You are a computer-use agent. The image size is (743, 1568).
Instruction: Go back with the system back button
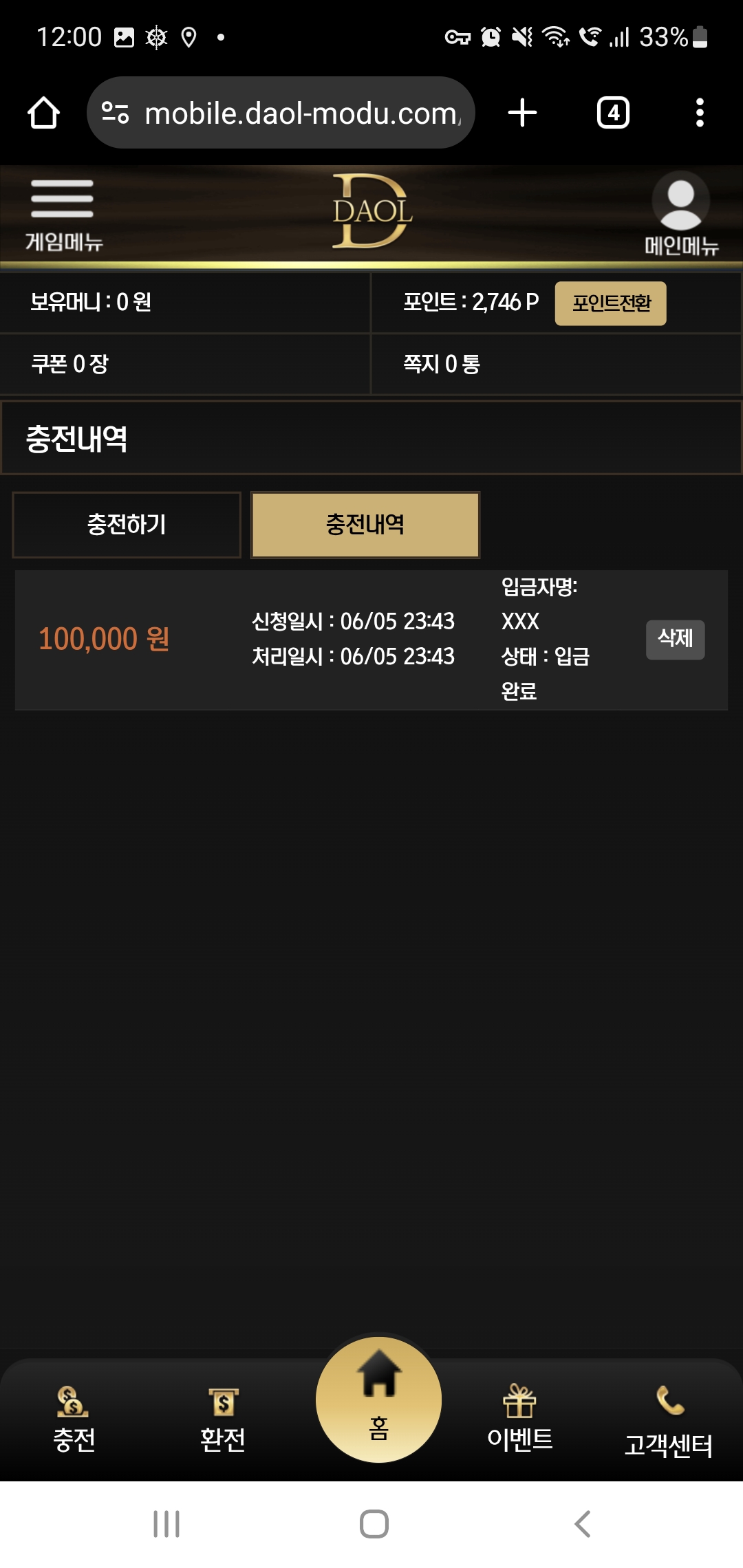[582, 1524]
